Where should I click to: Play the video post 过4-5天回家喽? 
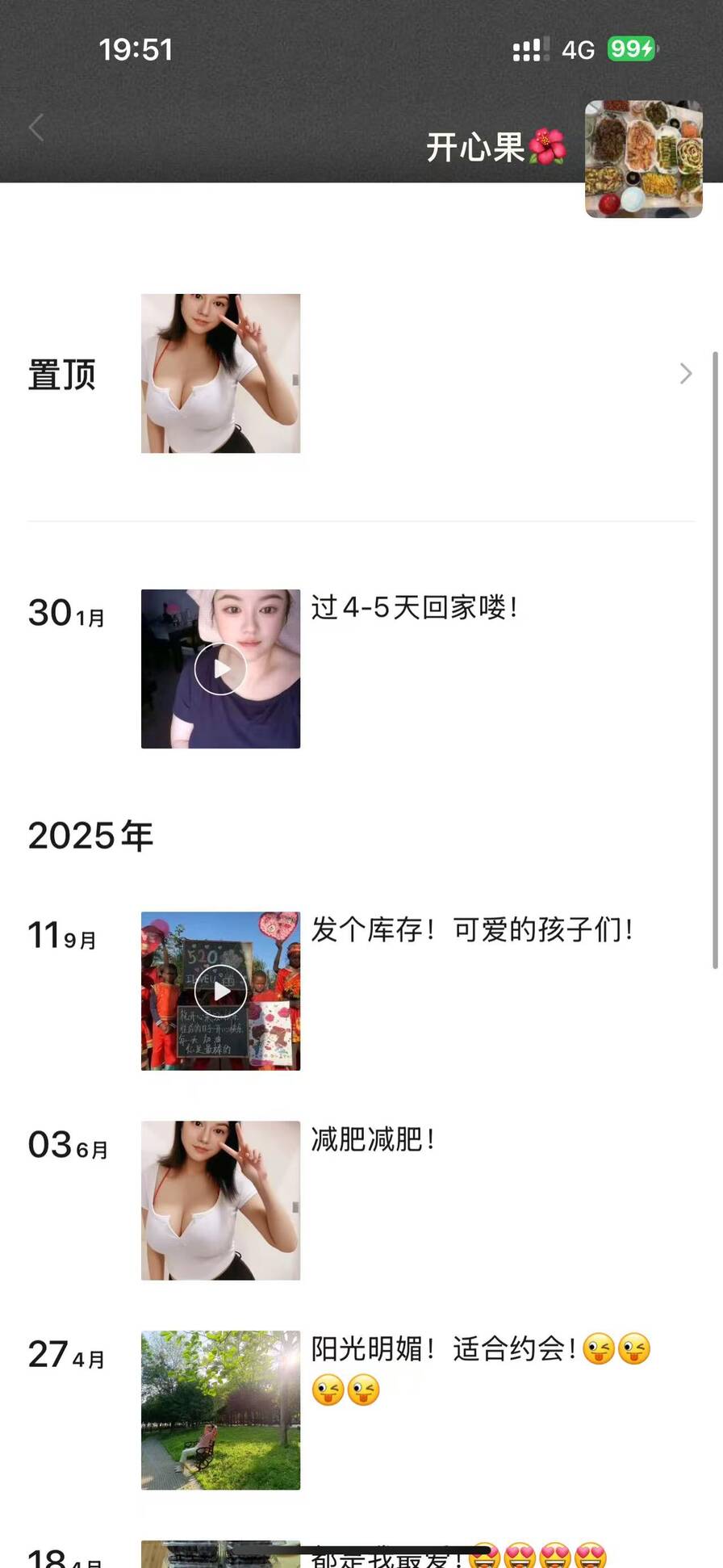(x=220, y=669)
